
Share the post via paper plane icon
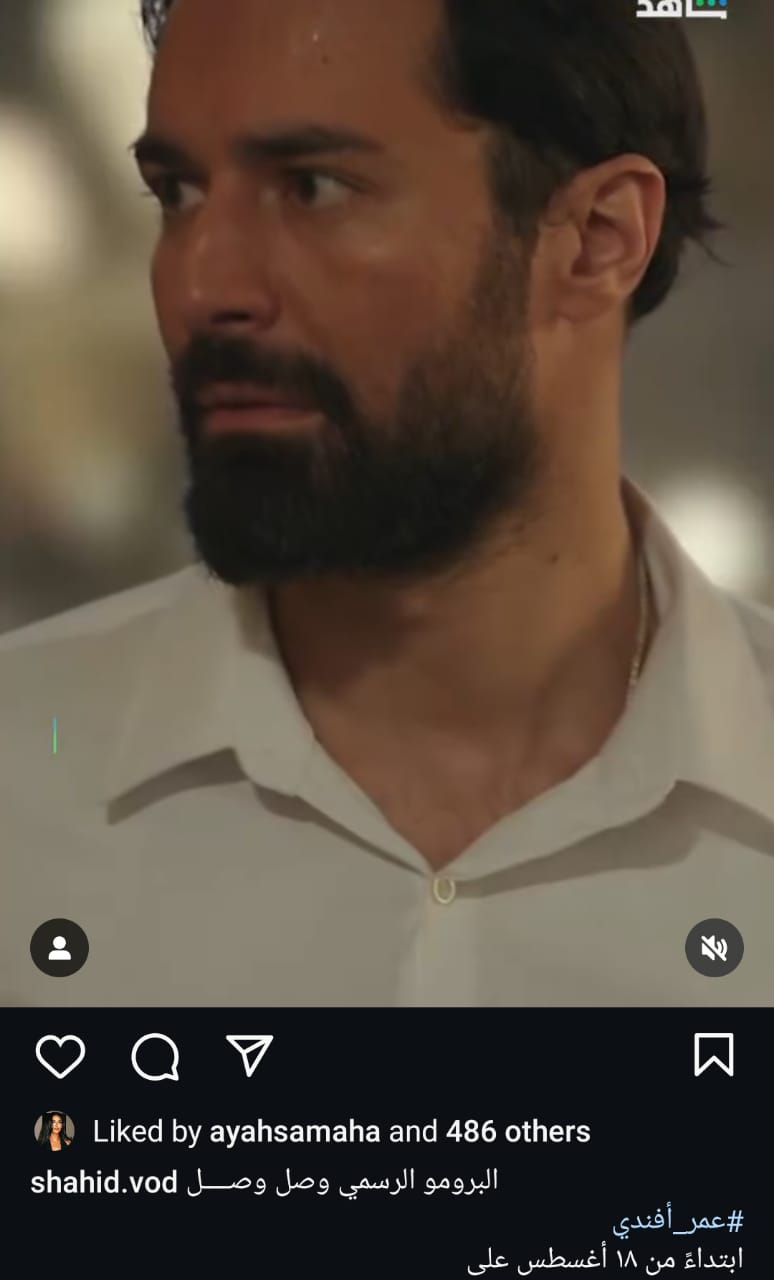(x=249, y=1055)
